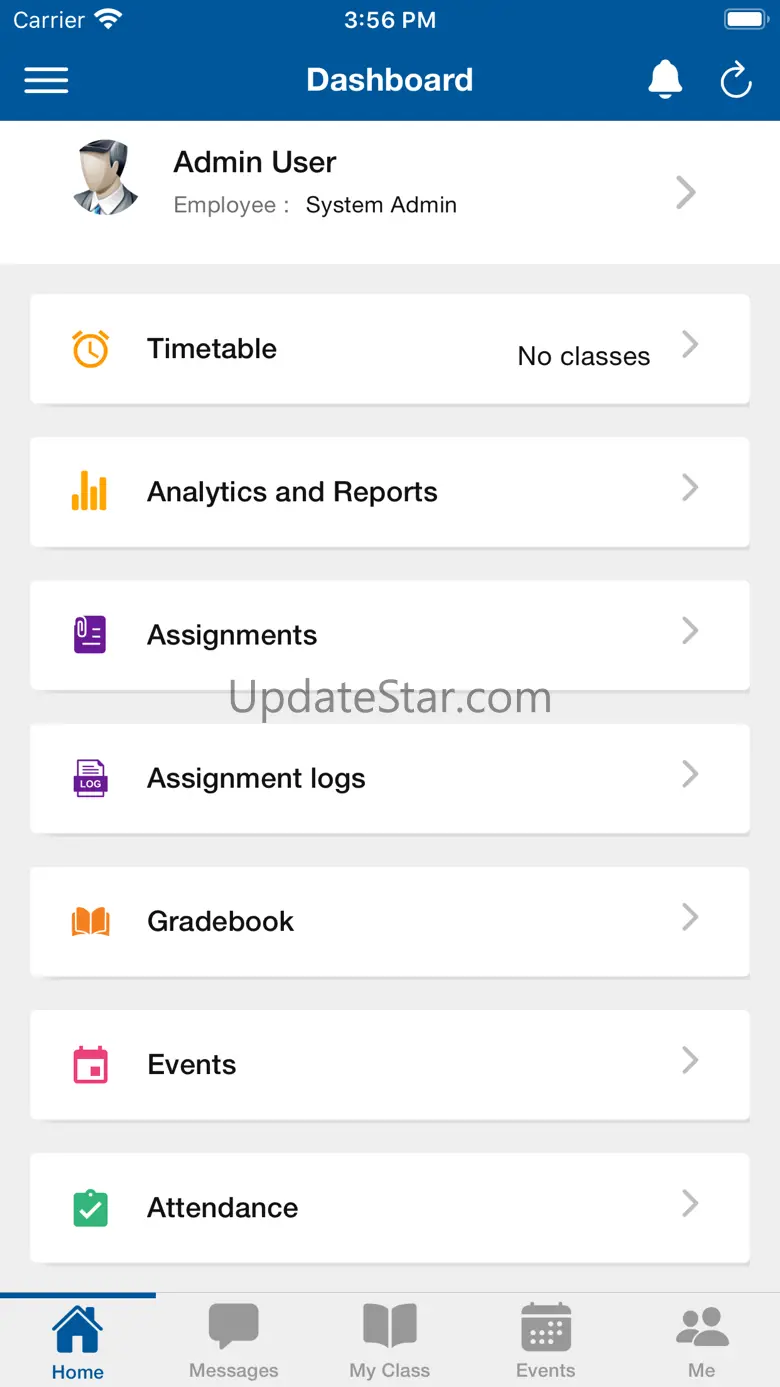Open the Attendance card
This screenshot has height=1387, width=780.
(x=390, y=1207)
